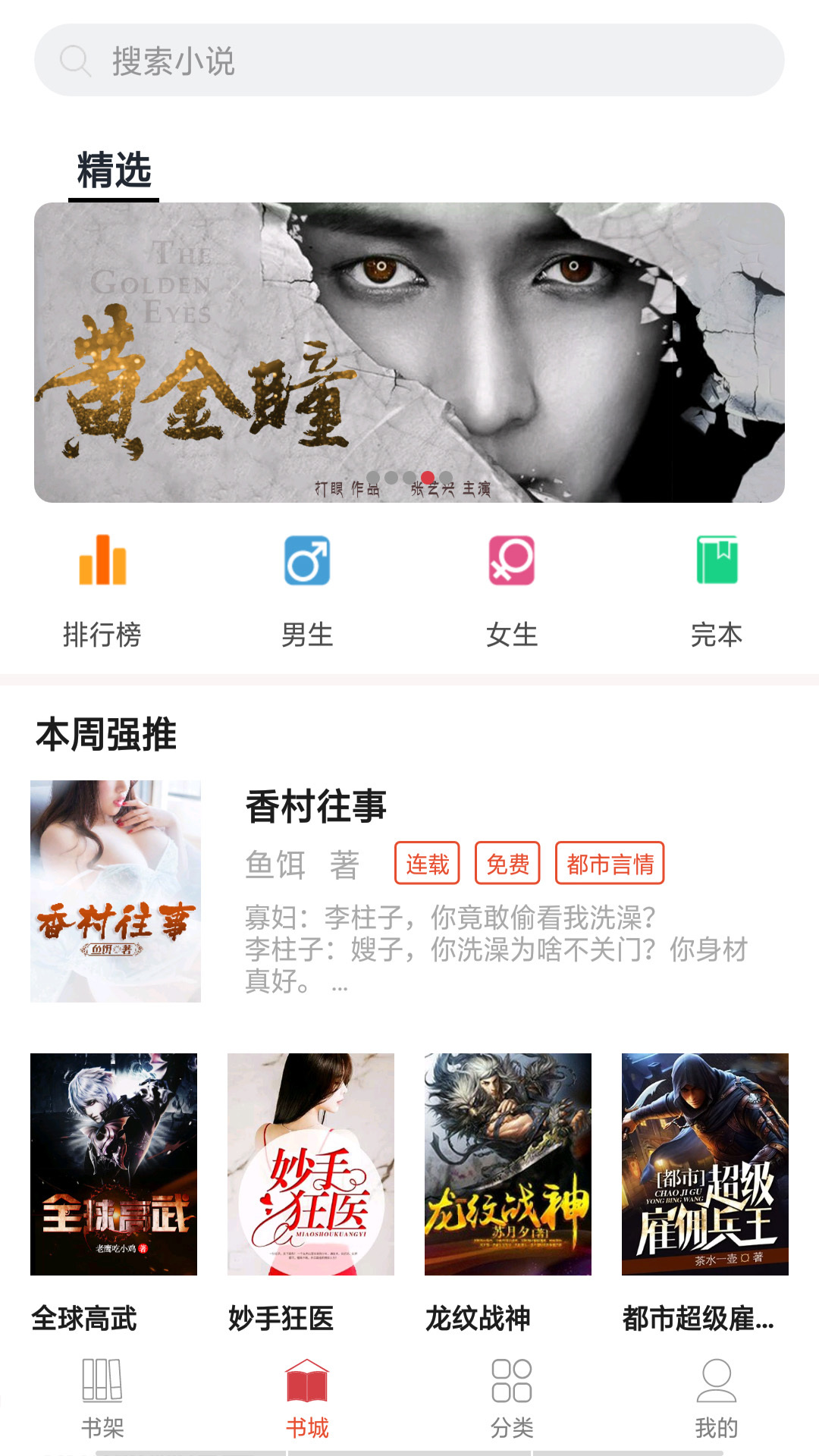Open the 都市超级雇佣兵王 book cover
The height and width of the screenshot is (1456, 819).
coord(705,1164)
